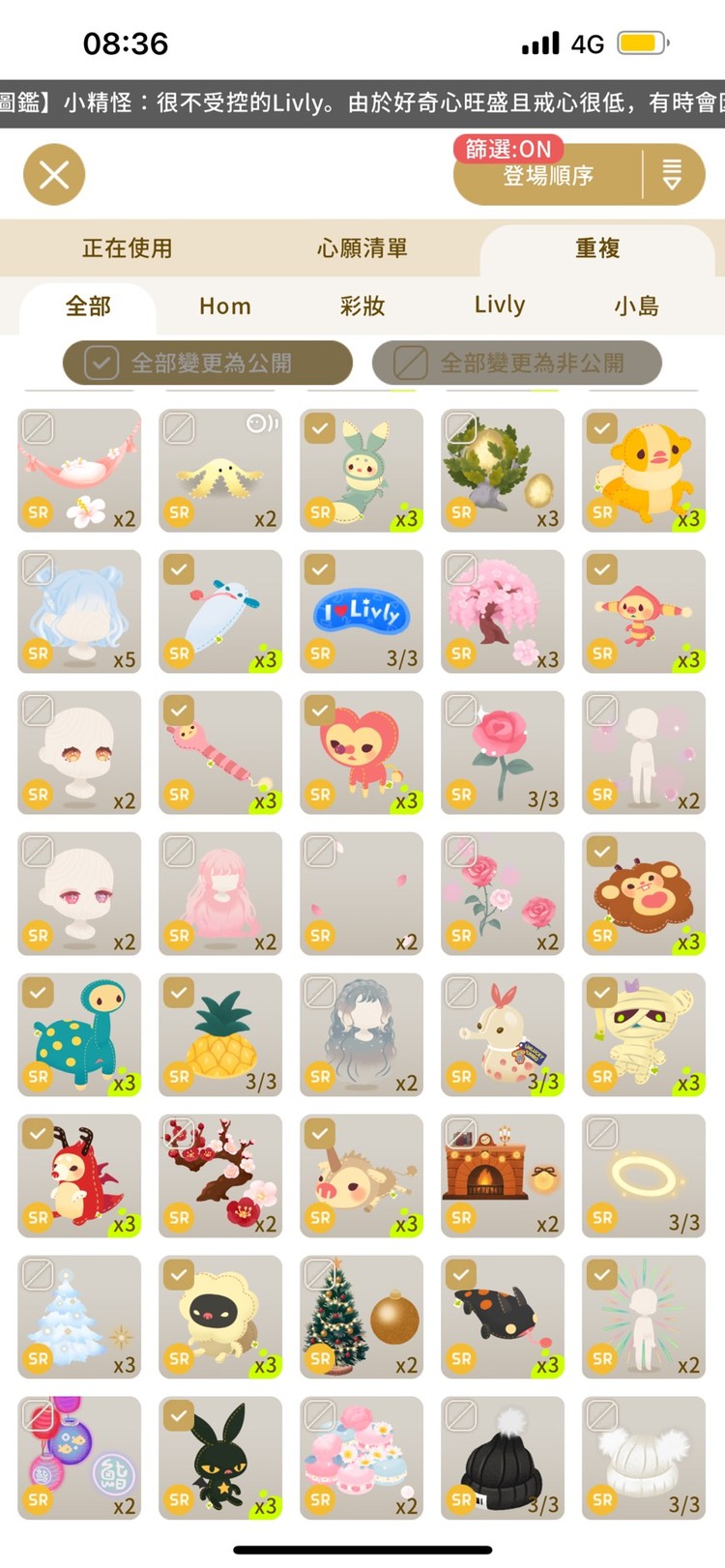Open the 彩妝 category
The image size is (725, 1568).
pos(362,306)
